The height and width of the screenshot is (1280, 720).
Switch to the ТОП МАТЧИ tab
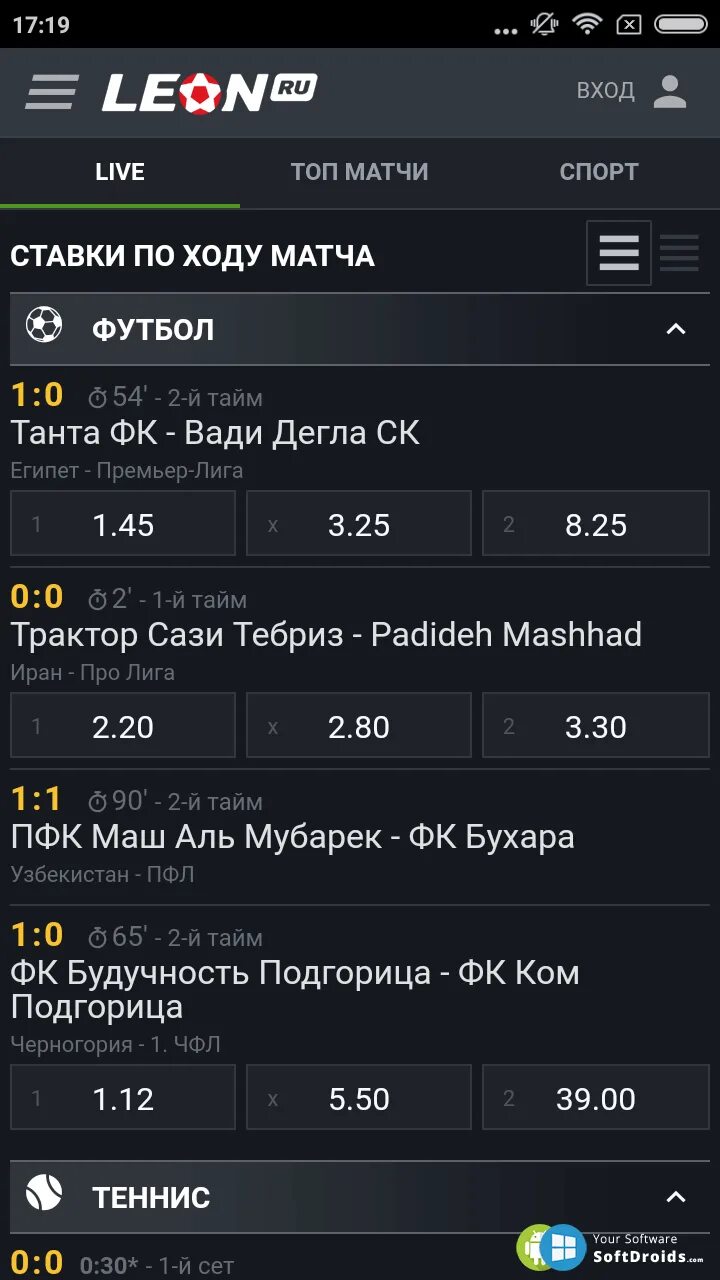point(360,172)
